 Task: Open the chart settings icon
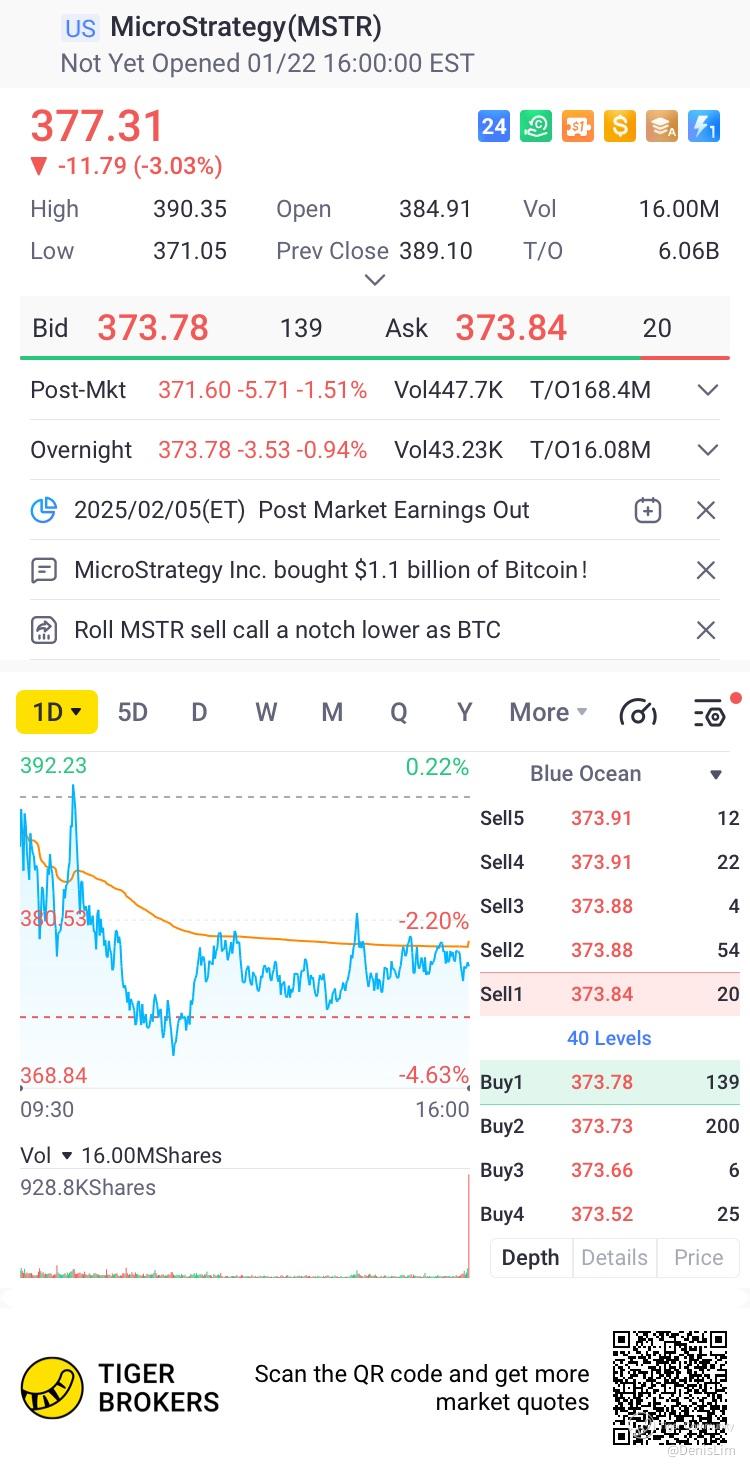point(710,712)
